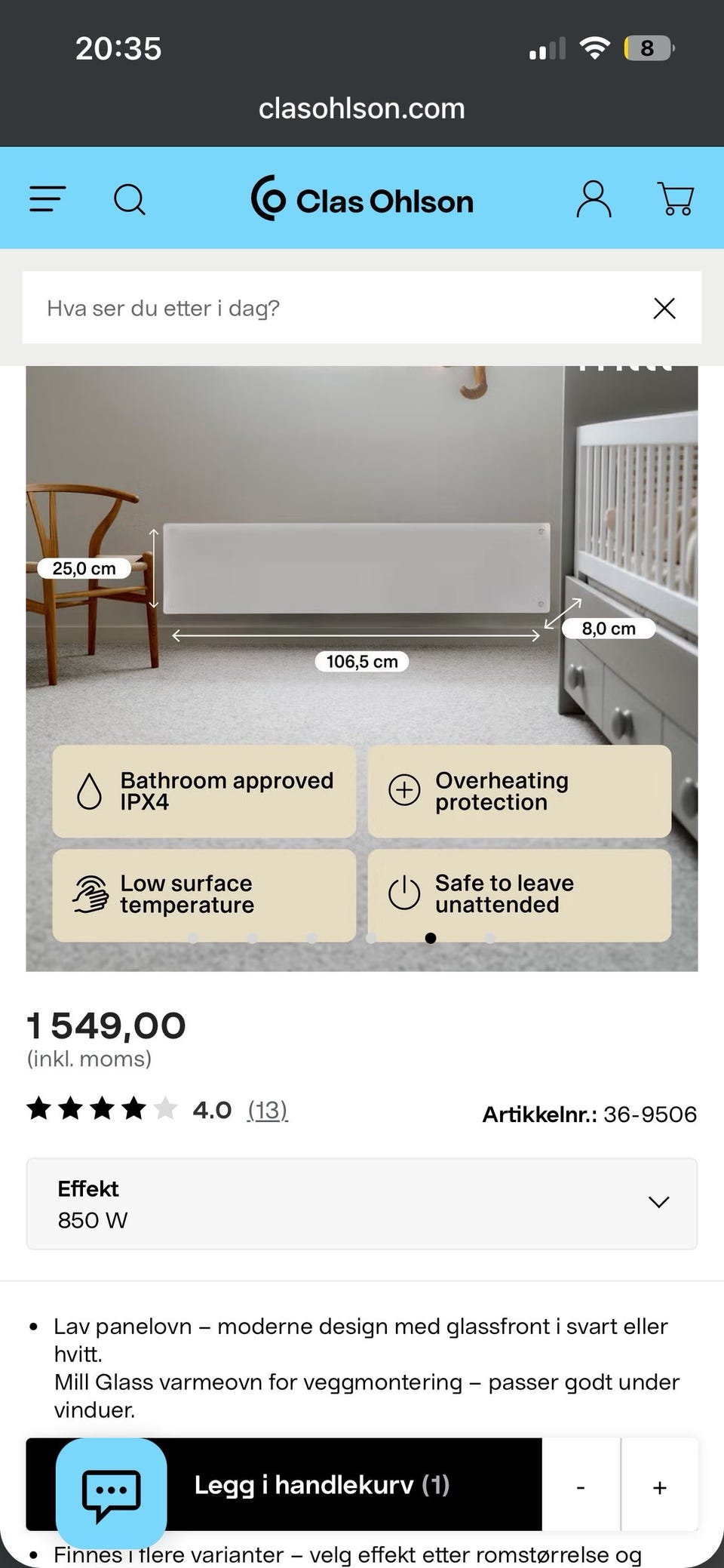The width and height of the screenshot is (724, 1568).
Task: Open the product image with dimensions
Action: (x=362, y=669)
